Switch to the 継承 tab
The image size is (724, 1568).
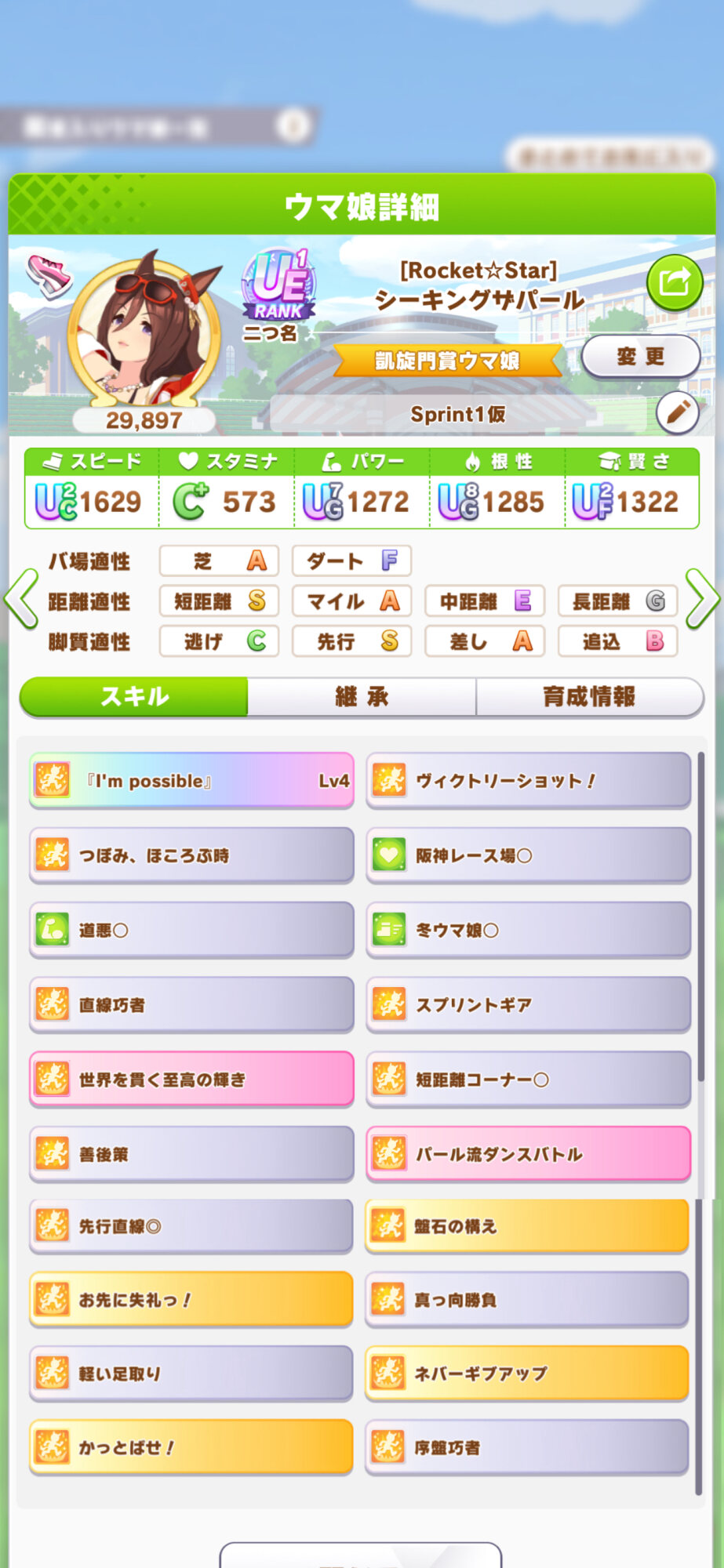362,696
